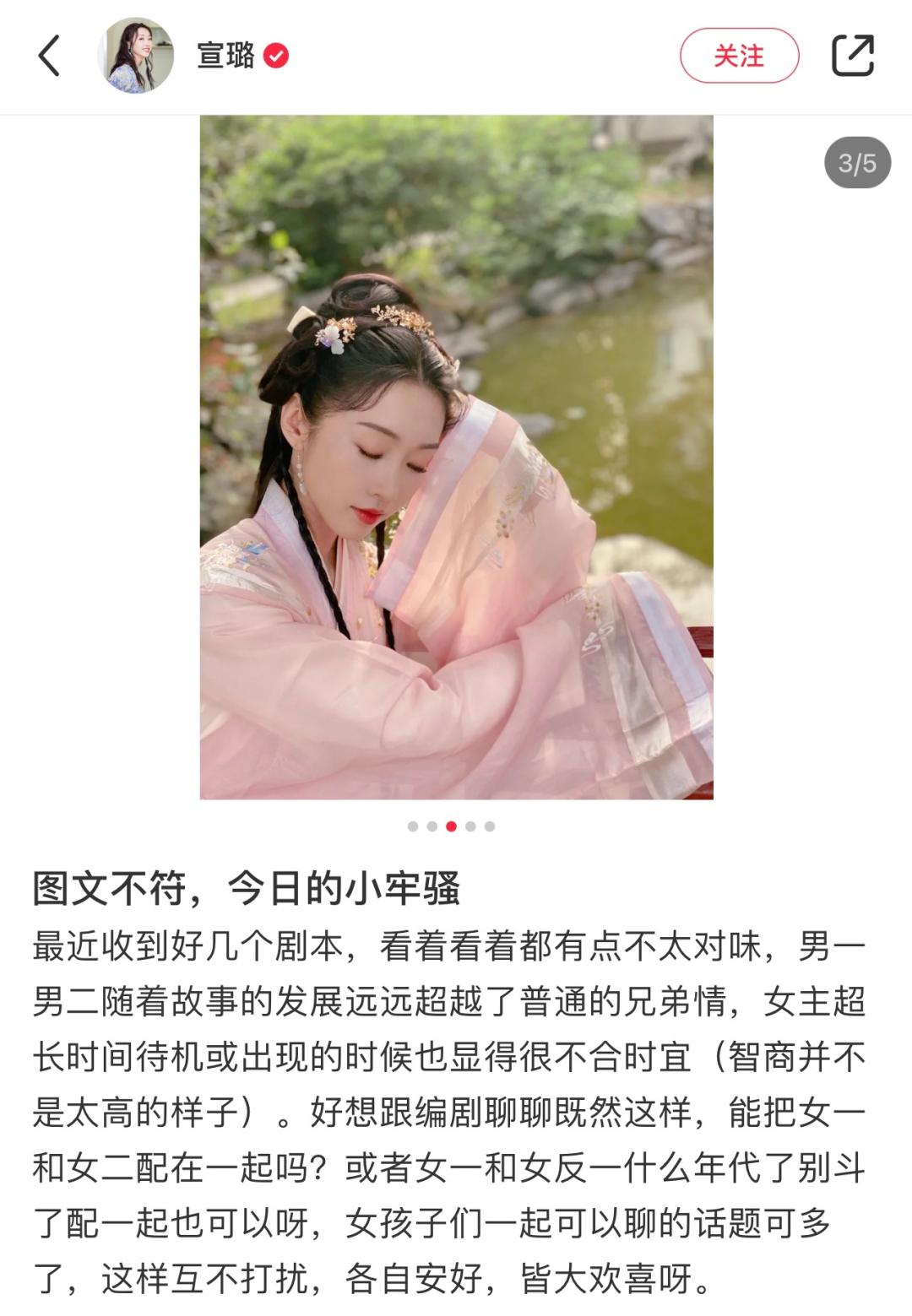
Task: Follow 宣璐 with the 关注 button
Action: point(739,56)
